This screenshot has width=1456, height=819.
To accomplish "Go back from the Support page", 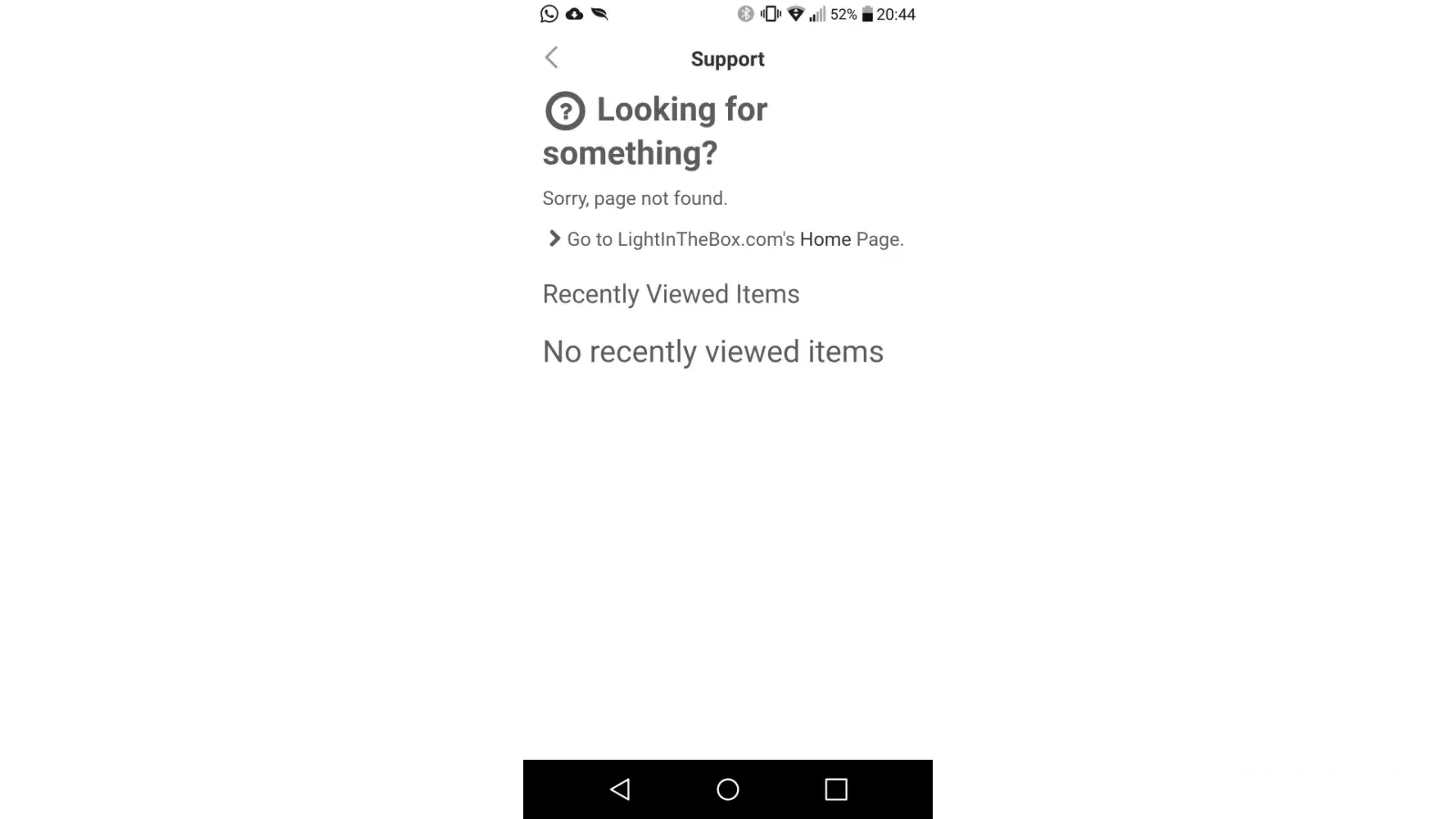I will [x=551, y=57].
